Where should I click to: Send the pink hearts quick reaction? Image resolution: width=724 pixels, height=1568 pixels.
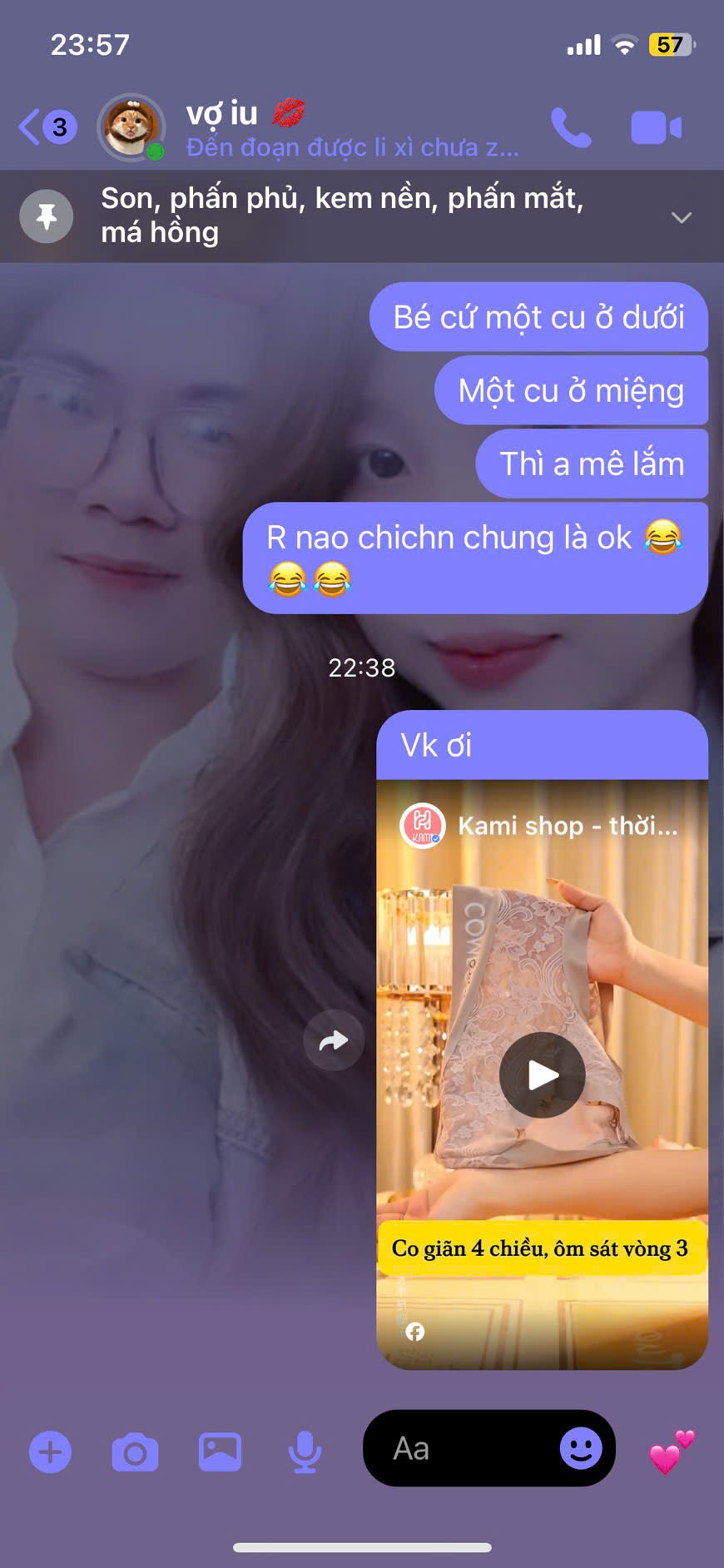pyautogui.click(x=672, y=1452)
